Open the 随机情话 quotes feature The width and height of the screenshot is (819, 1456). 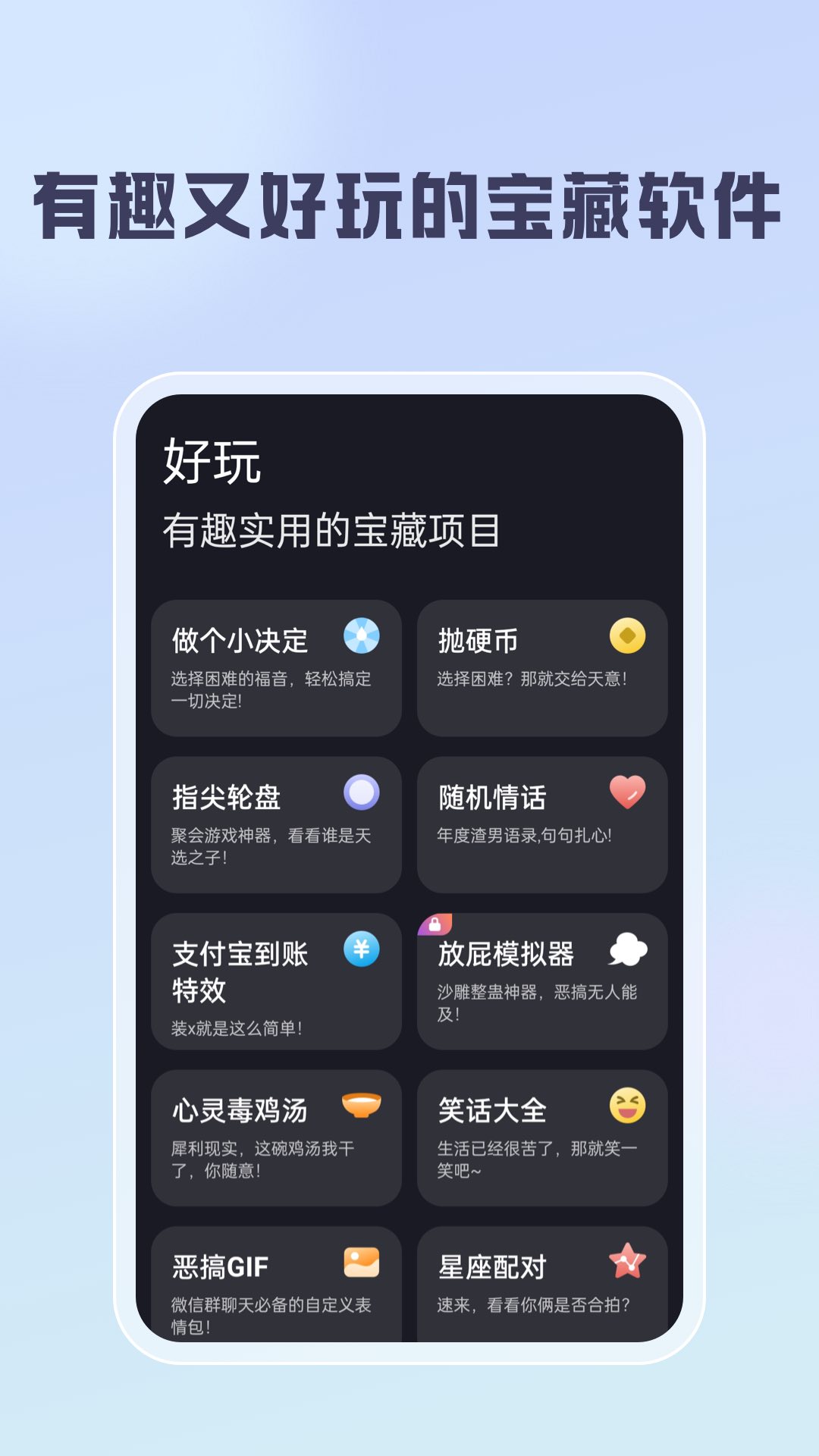[542, 824]
